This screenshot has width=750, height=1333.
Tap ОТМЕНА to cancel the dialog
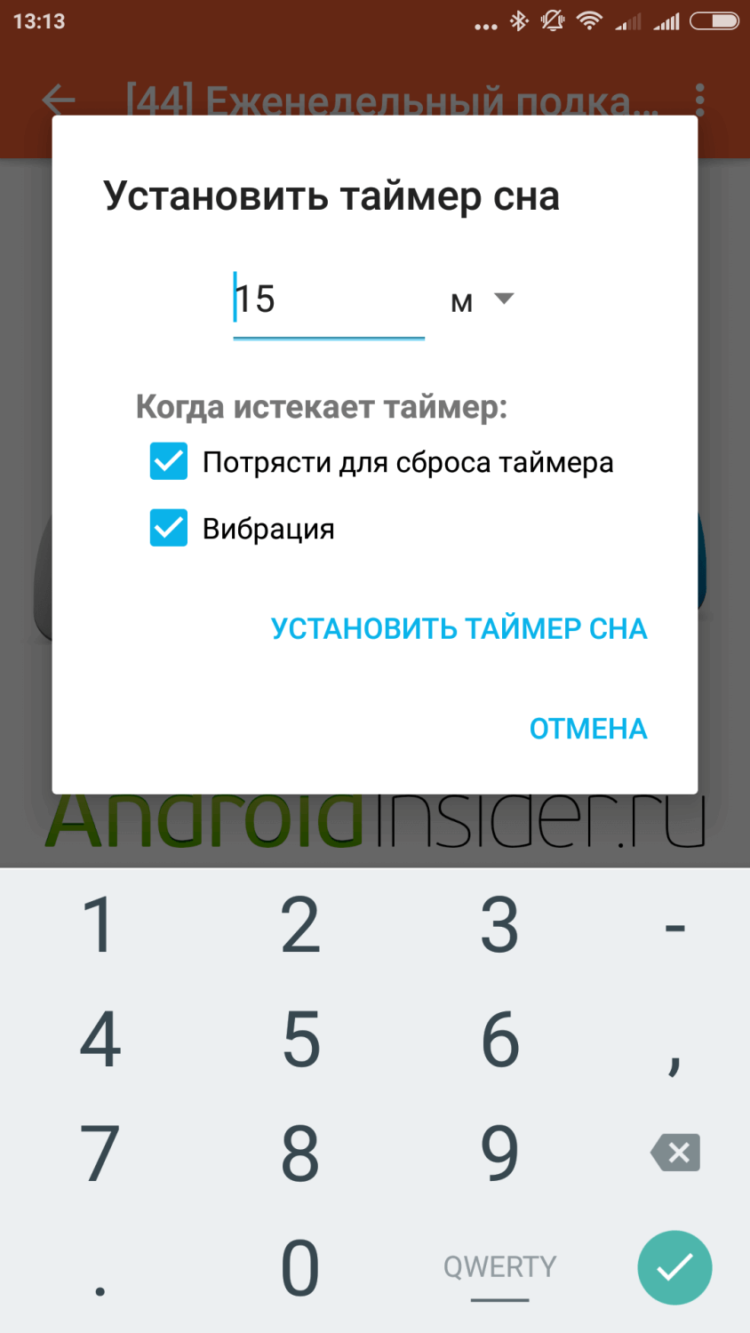(x=588, y=728)
